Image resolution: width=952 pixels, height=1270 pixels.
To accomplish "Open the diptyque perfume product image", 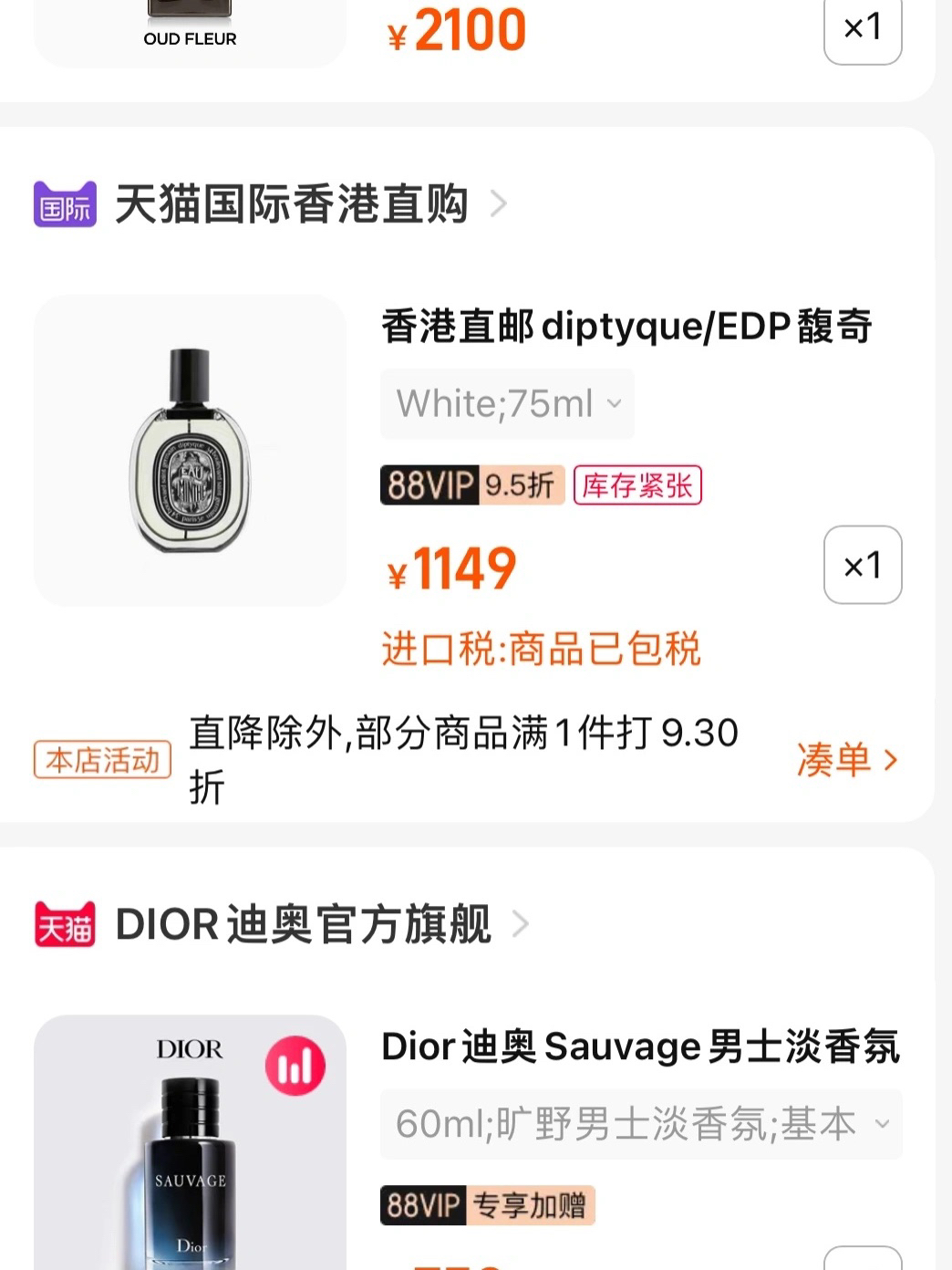I will point(190,451).
